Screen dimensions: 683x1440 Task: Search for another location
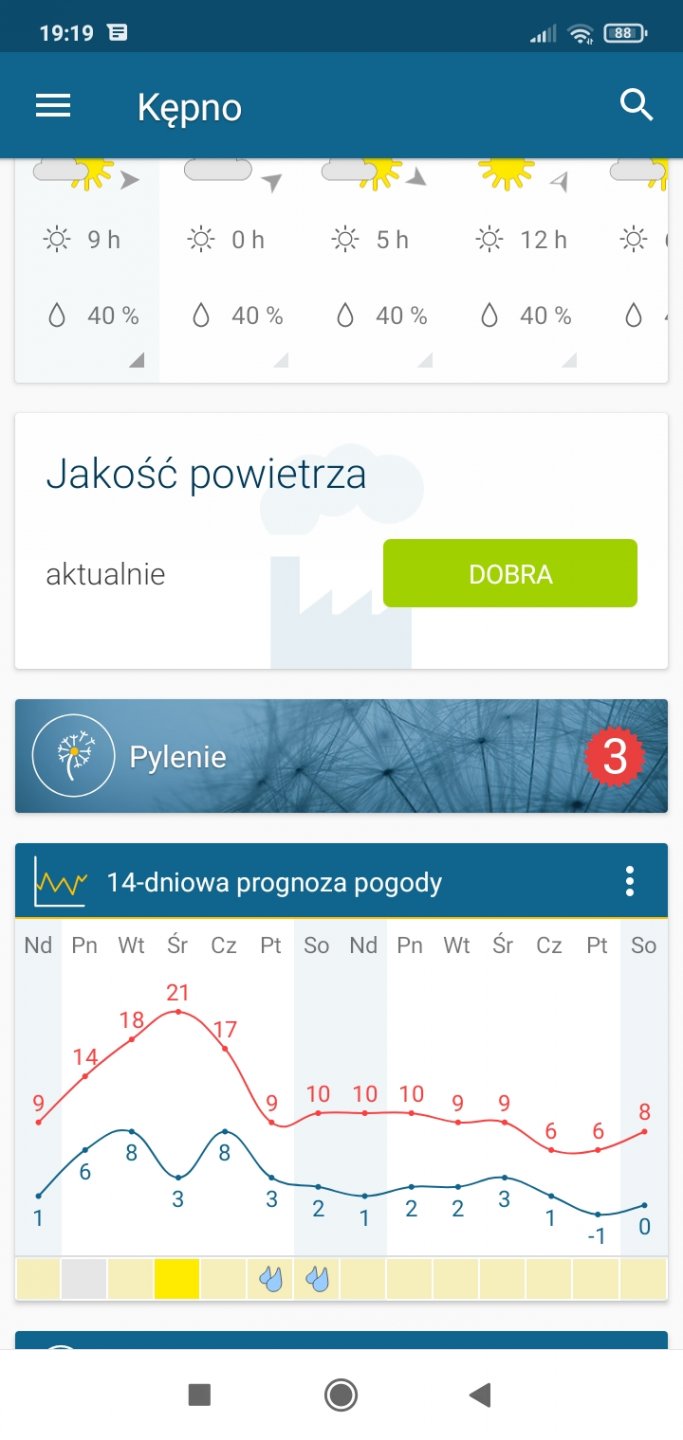(x=636, y=105)
